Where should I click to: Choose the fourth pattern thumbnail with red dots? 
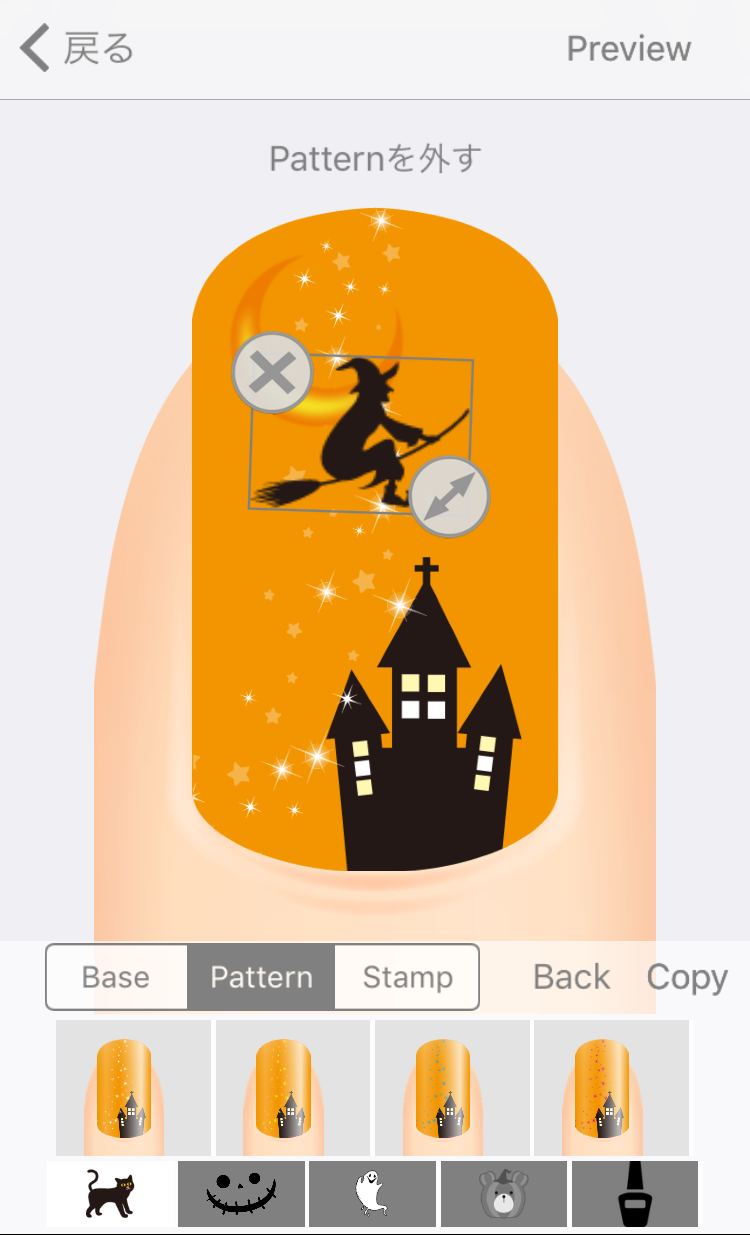point(611,1088)
